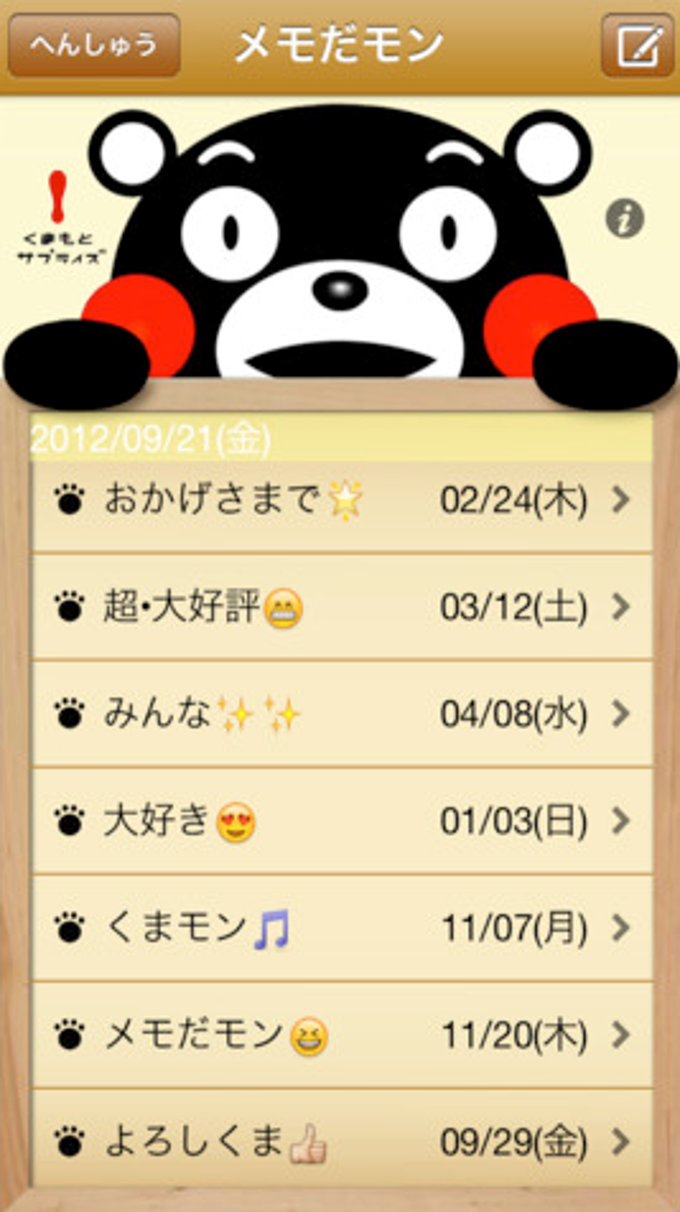Open the よろしくま memo
Image resolution: width=680 pixels, height=1212 pixels.
[342, 1141]
